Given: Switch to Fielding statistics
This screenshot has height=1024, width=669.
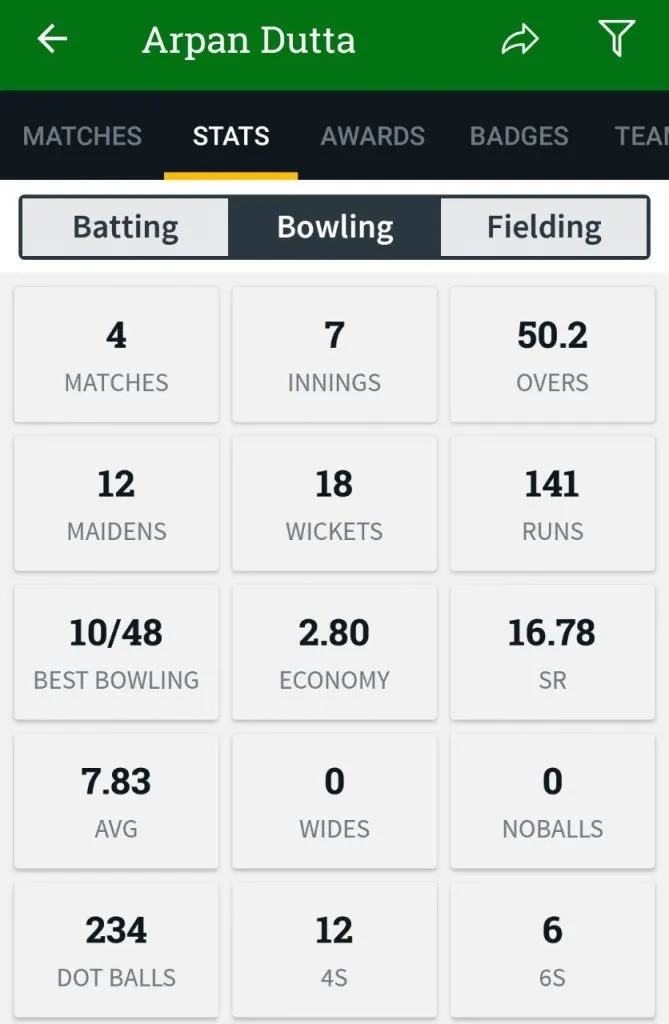Looking at the screenshot, I should click(x=544, y=228).
